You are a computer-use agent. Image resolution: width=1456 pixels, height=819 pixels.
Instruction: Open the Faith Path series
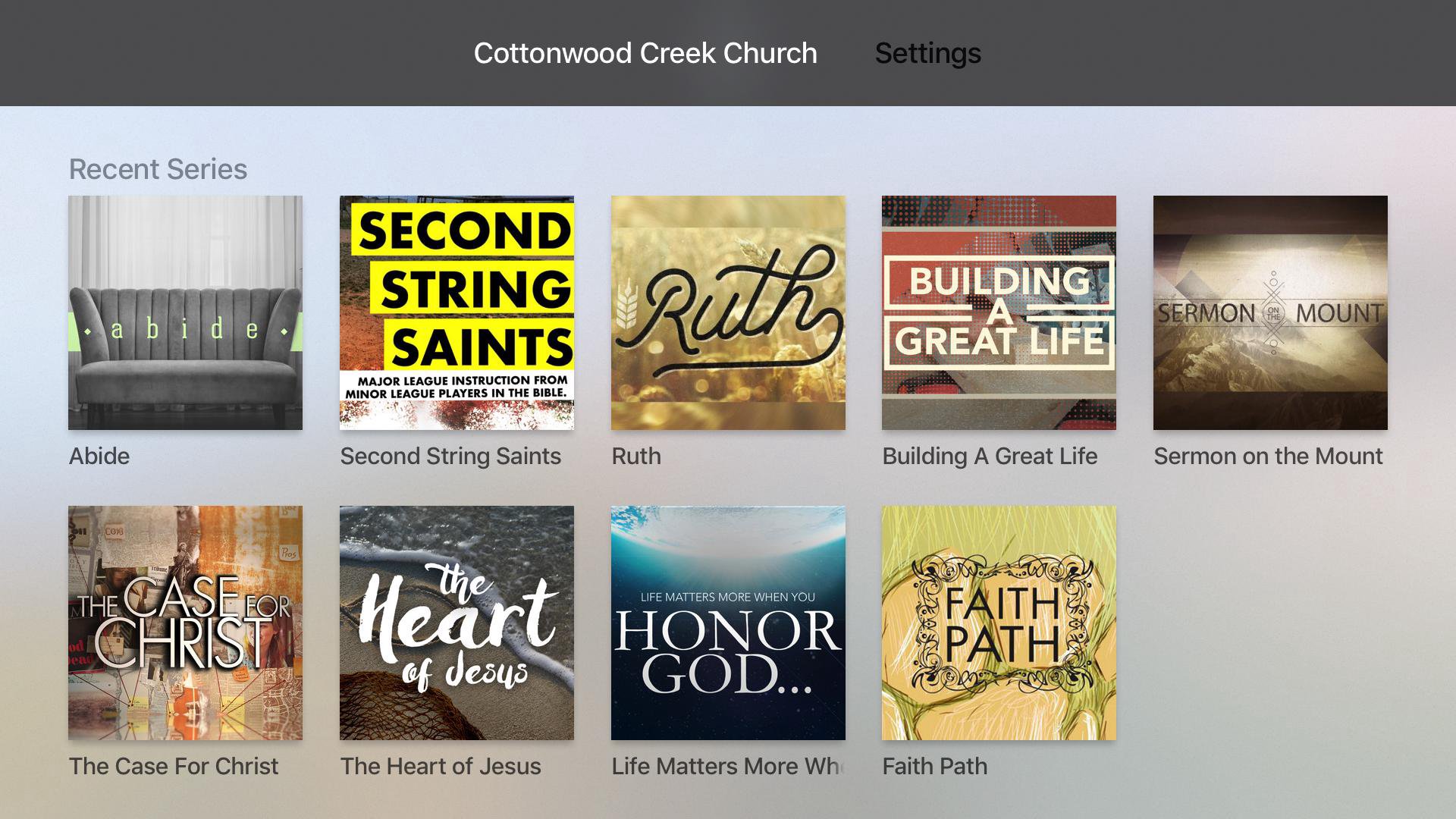tap(999, 623)
